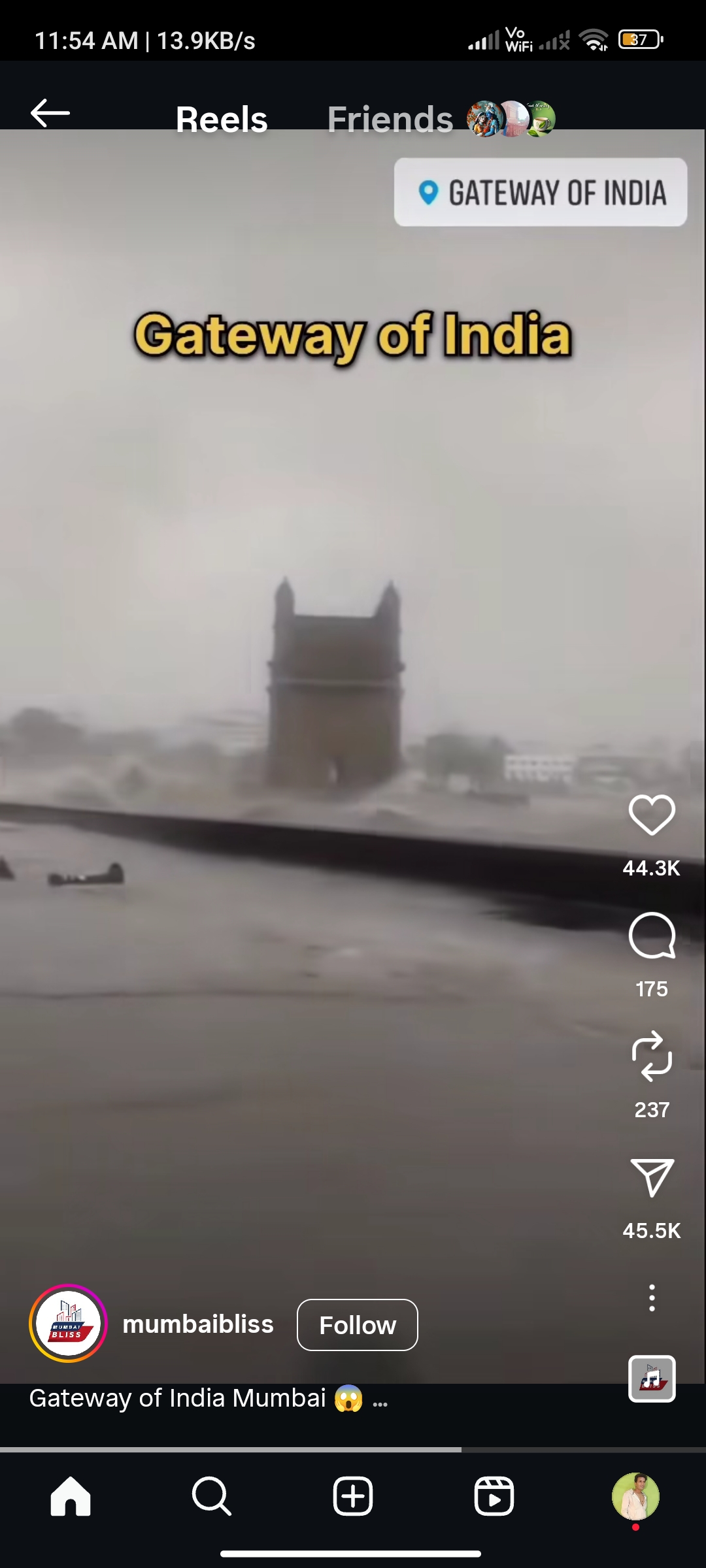Repost this reel

[x=652, y=1056]
